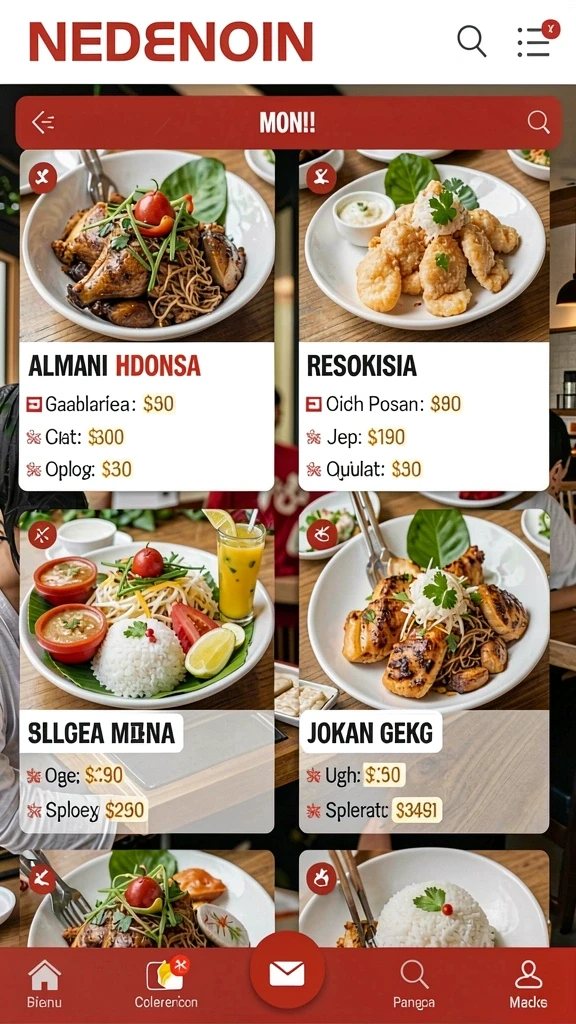Switch to the Colerericon tab

(x=166, y=984)
